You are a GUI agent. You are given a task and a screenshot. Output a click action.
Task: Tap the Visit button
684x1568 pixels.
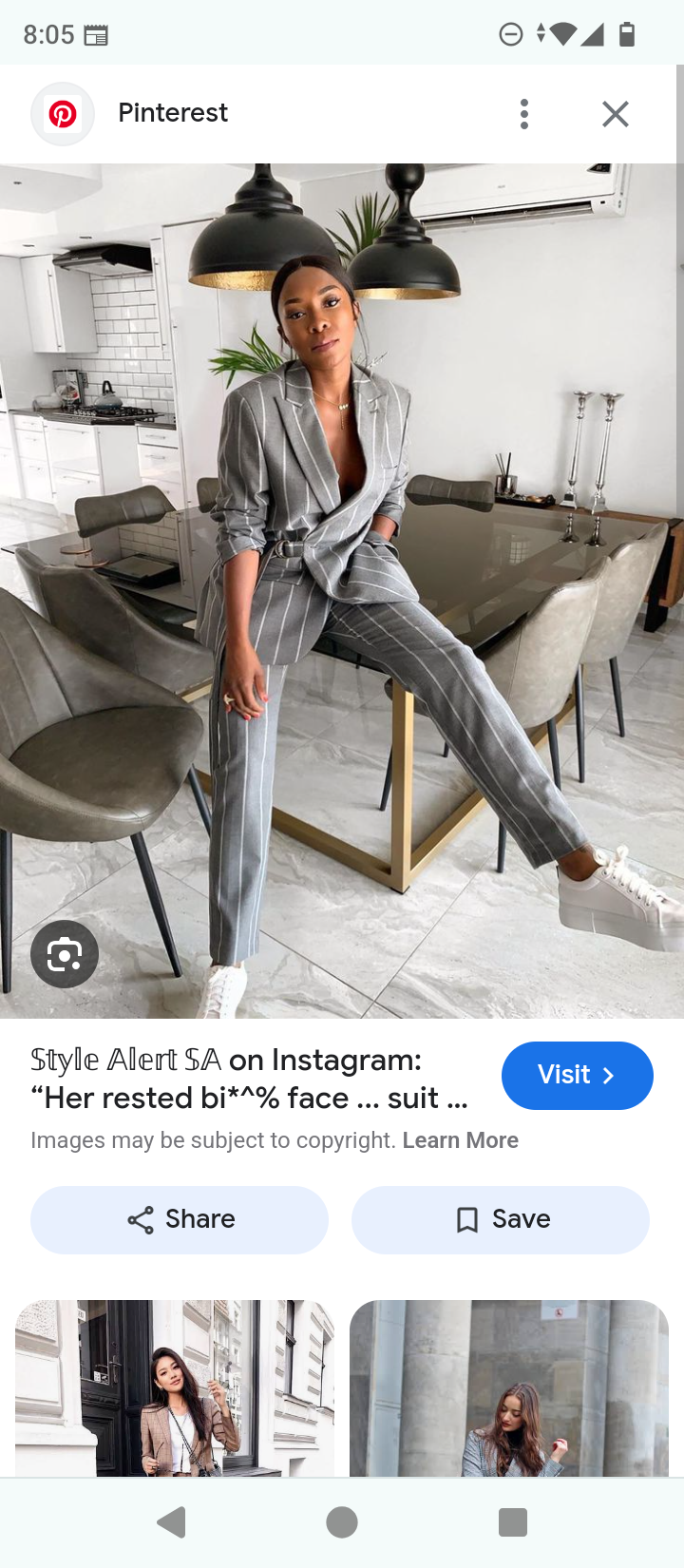click(577, 1075)
